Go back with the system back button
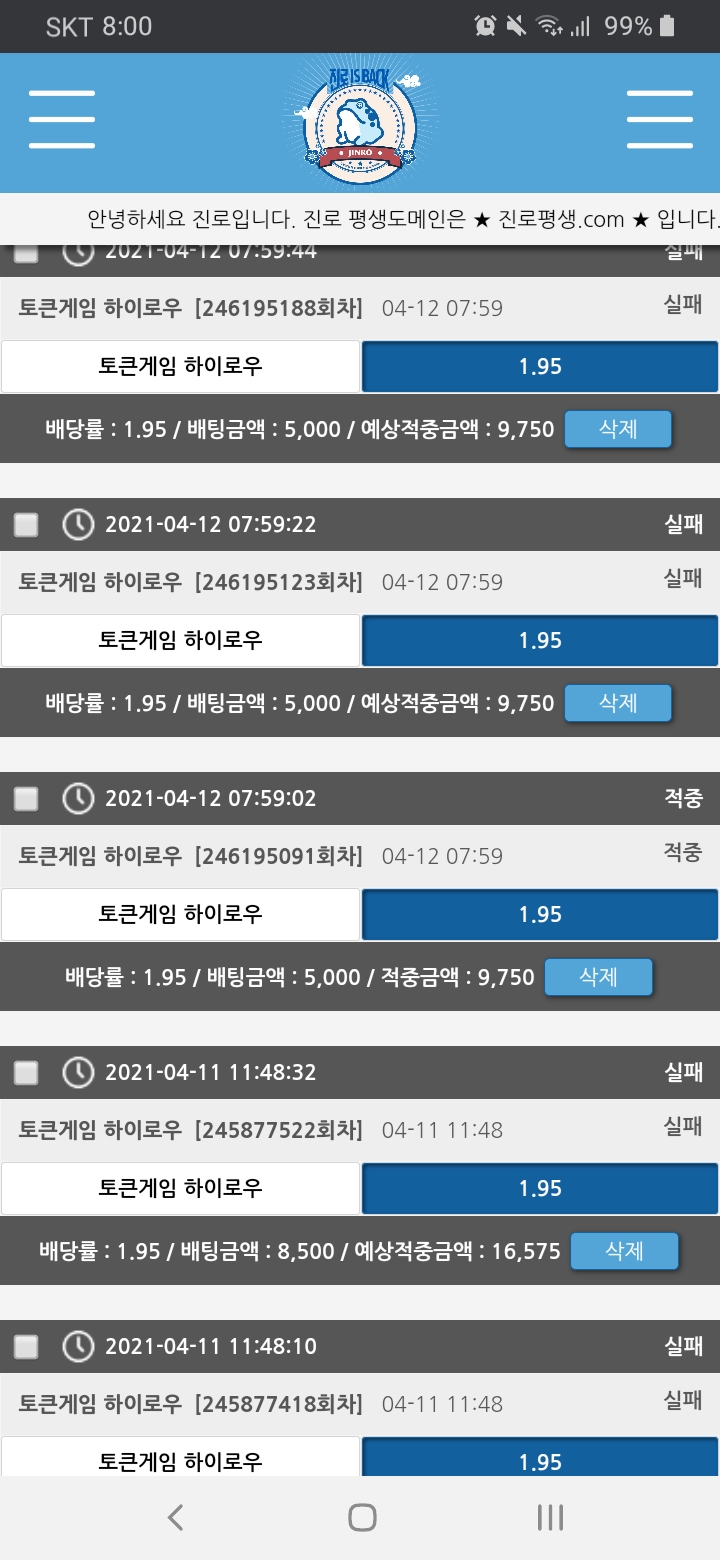This screenshot has width=720, height=1560. 175,1517
